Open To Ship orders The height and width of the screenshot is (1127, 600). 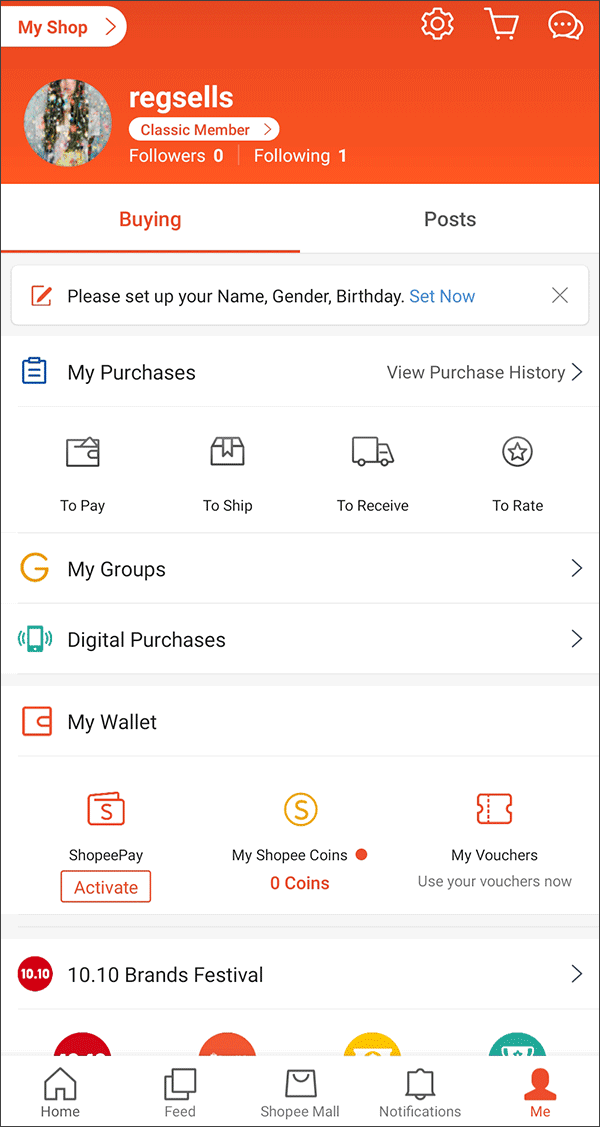point(227,474)
